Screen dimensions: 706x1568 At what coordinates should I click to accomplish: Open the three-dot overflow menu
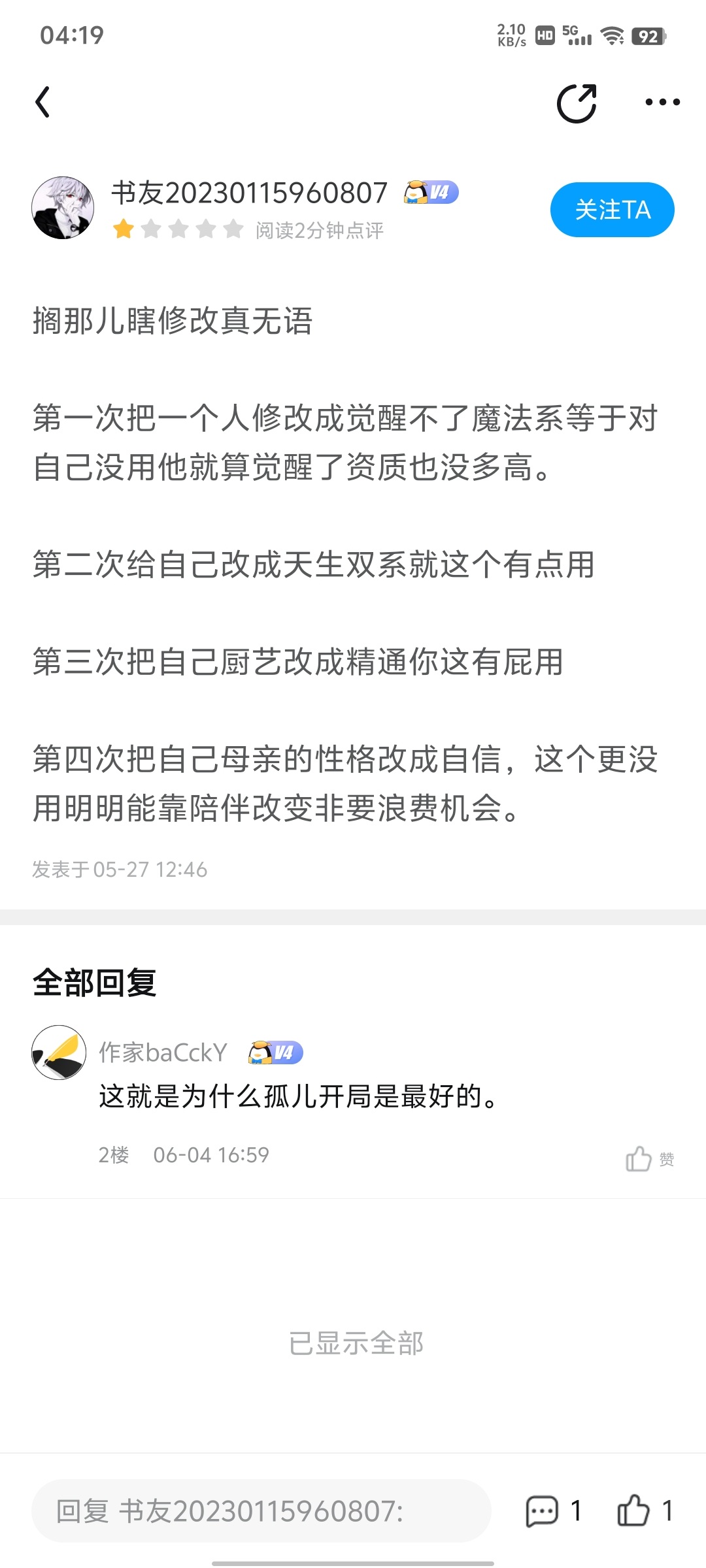(662, 103)
